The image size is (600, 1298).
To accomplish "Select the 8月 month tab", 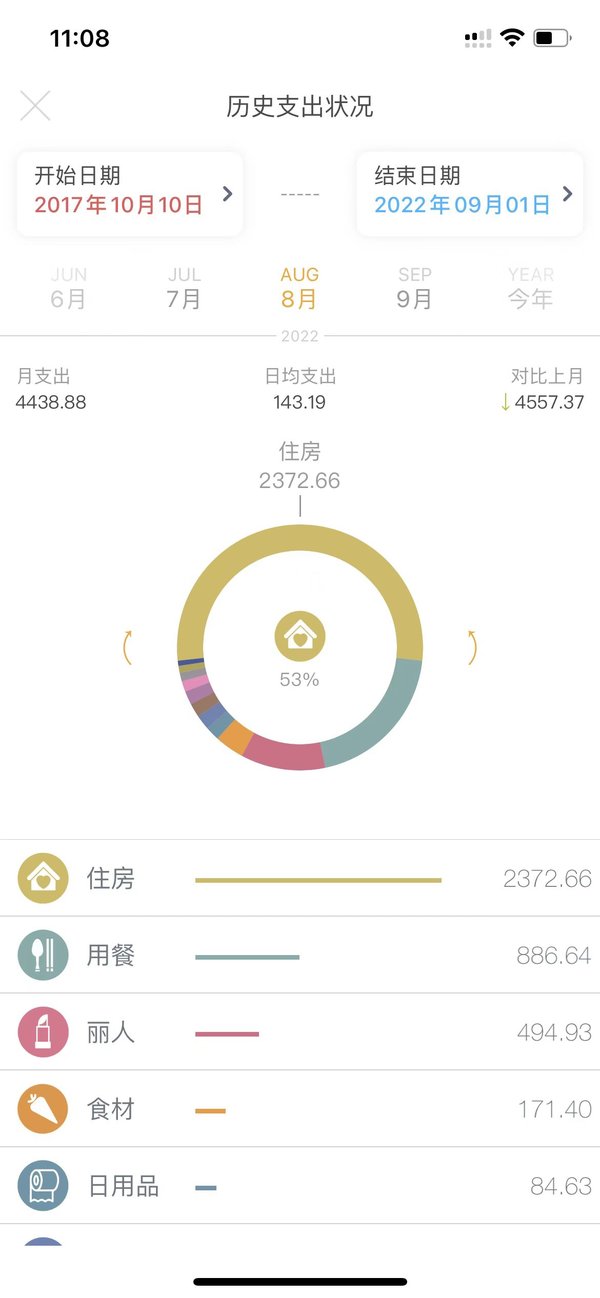I will click(300, 288).
